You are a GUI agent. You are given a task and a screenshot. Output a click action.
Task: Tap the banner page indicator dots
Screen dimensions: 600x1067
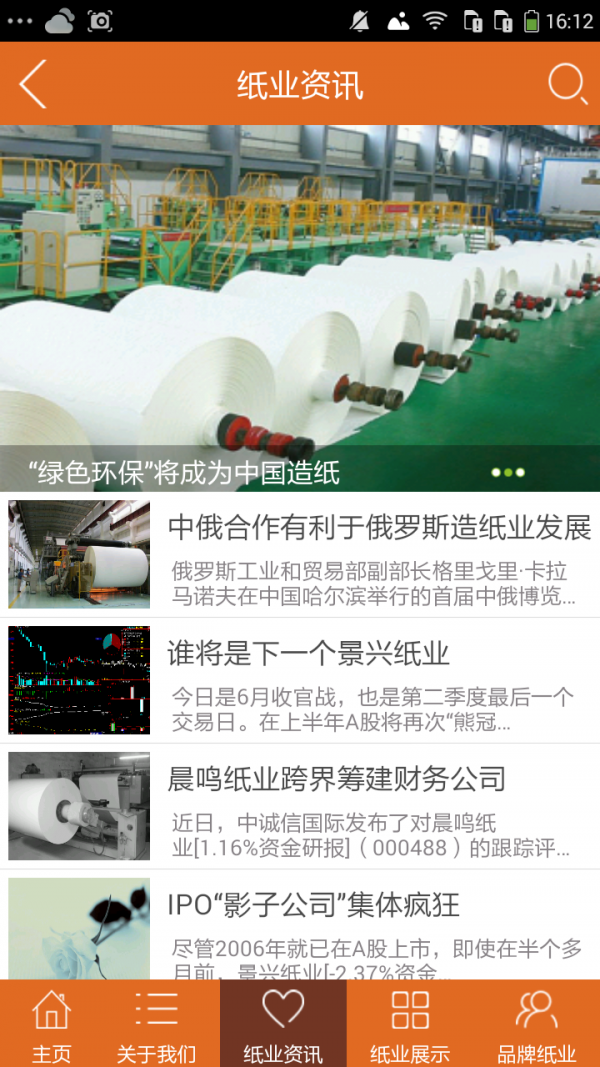507,472
